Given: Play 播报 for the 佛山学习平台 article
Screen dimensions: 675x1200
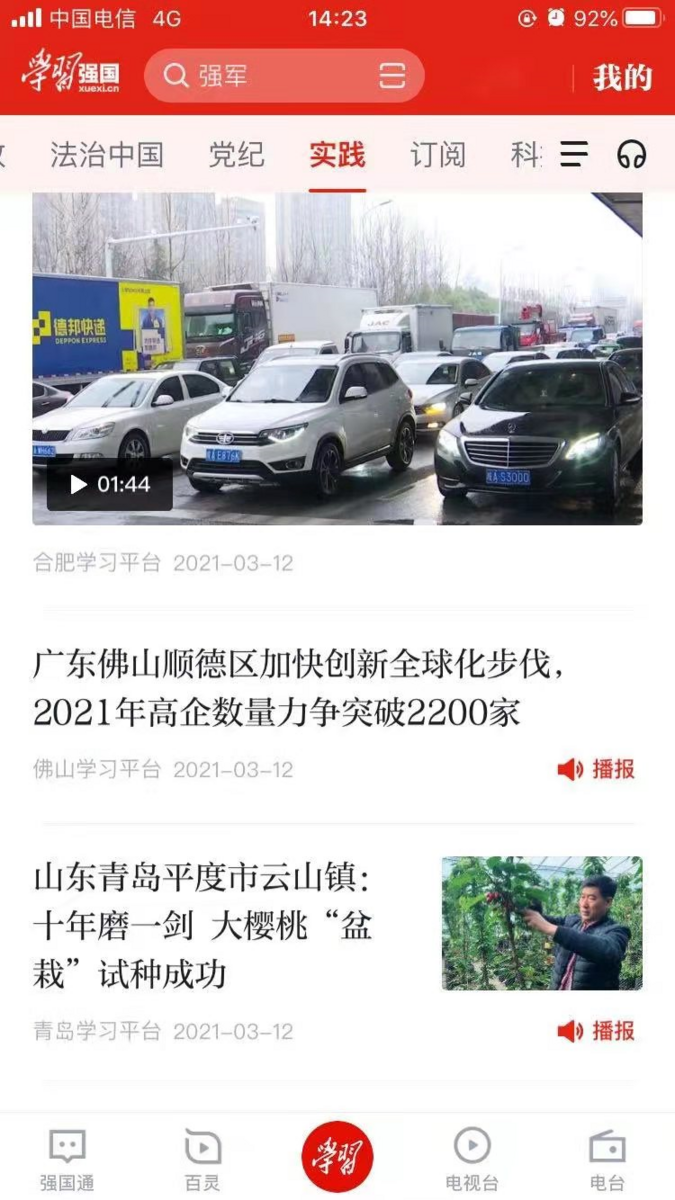Looking at the screenshot, I should (x=596, y=769).
